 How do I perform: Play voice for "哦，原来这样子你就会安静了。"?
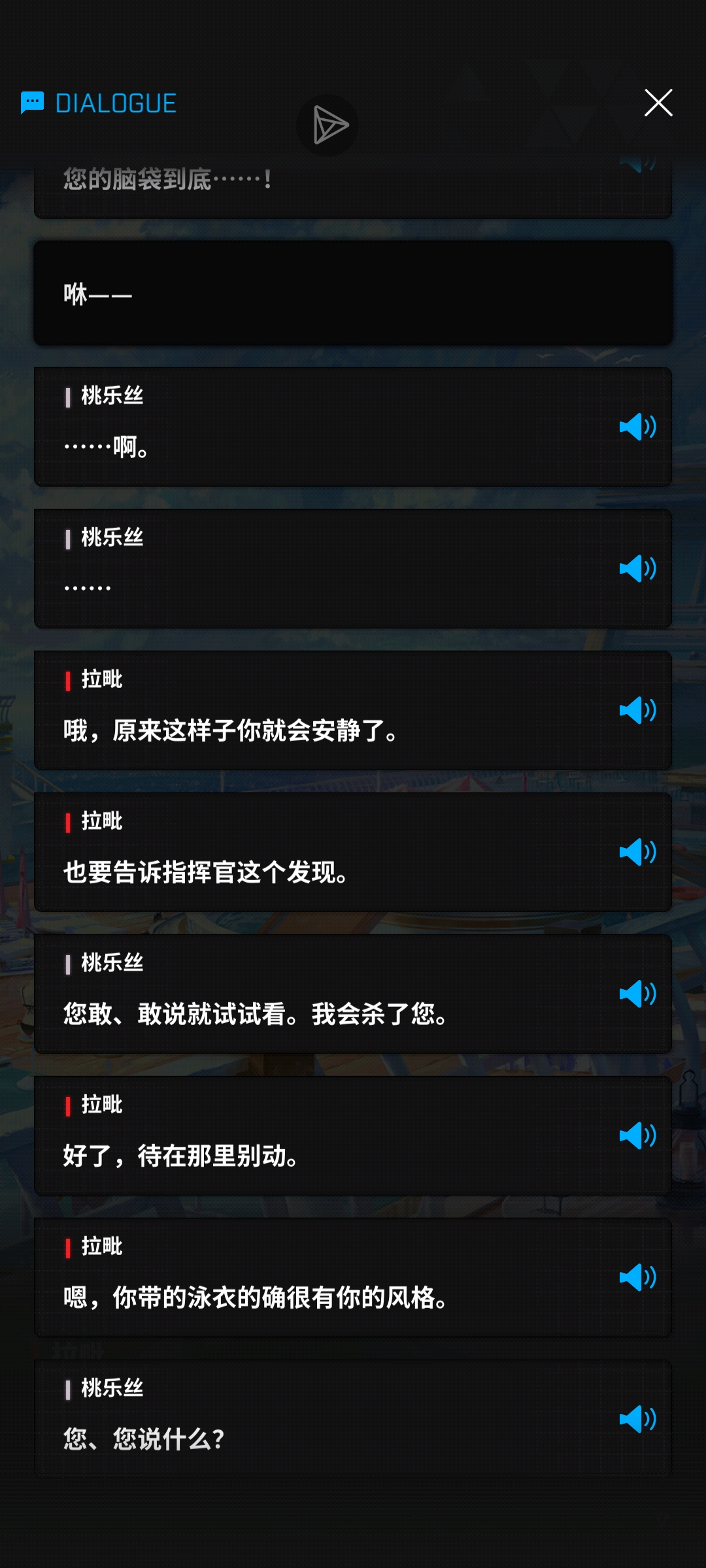[637, 711]
